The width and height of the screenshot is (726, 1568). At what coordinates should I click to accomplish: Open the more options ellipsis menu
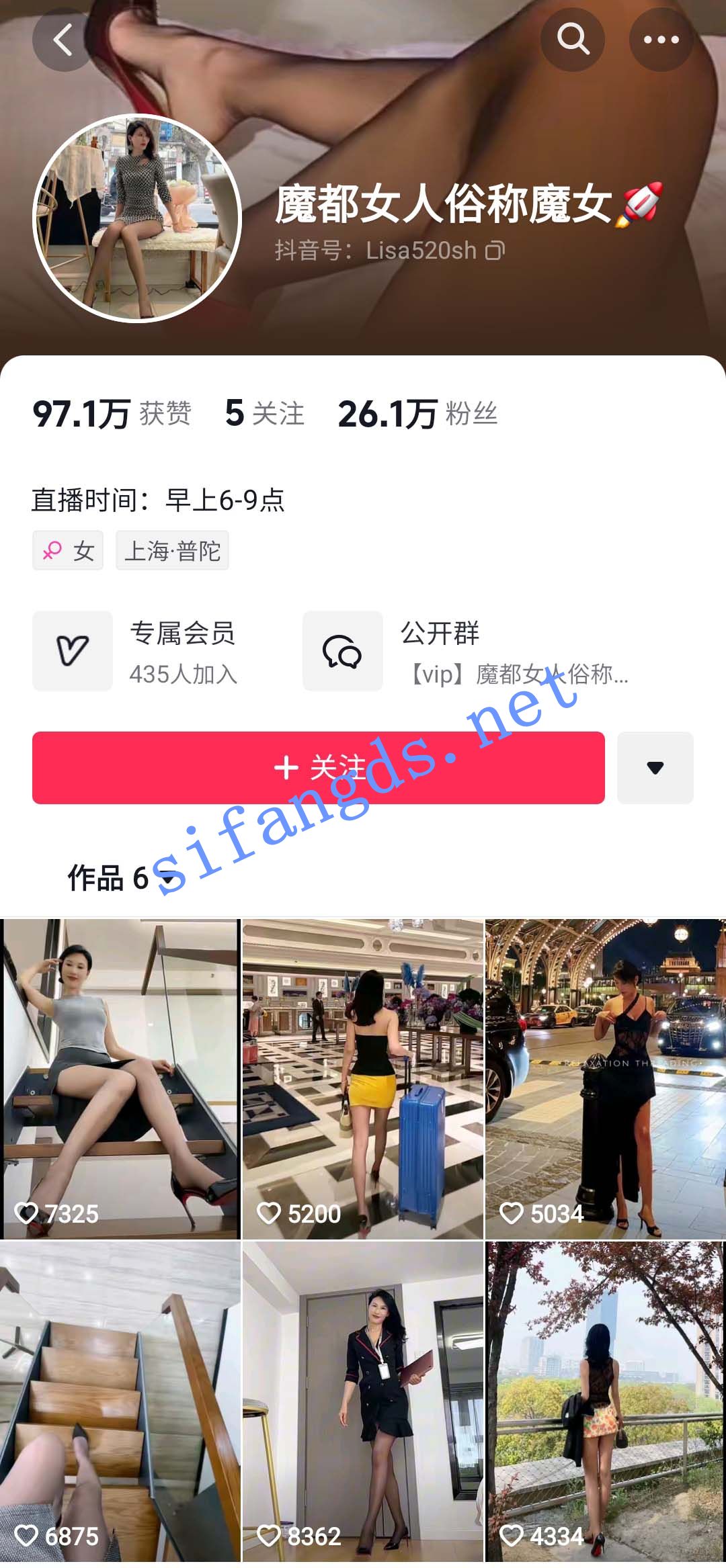point(660,38)
